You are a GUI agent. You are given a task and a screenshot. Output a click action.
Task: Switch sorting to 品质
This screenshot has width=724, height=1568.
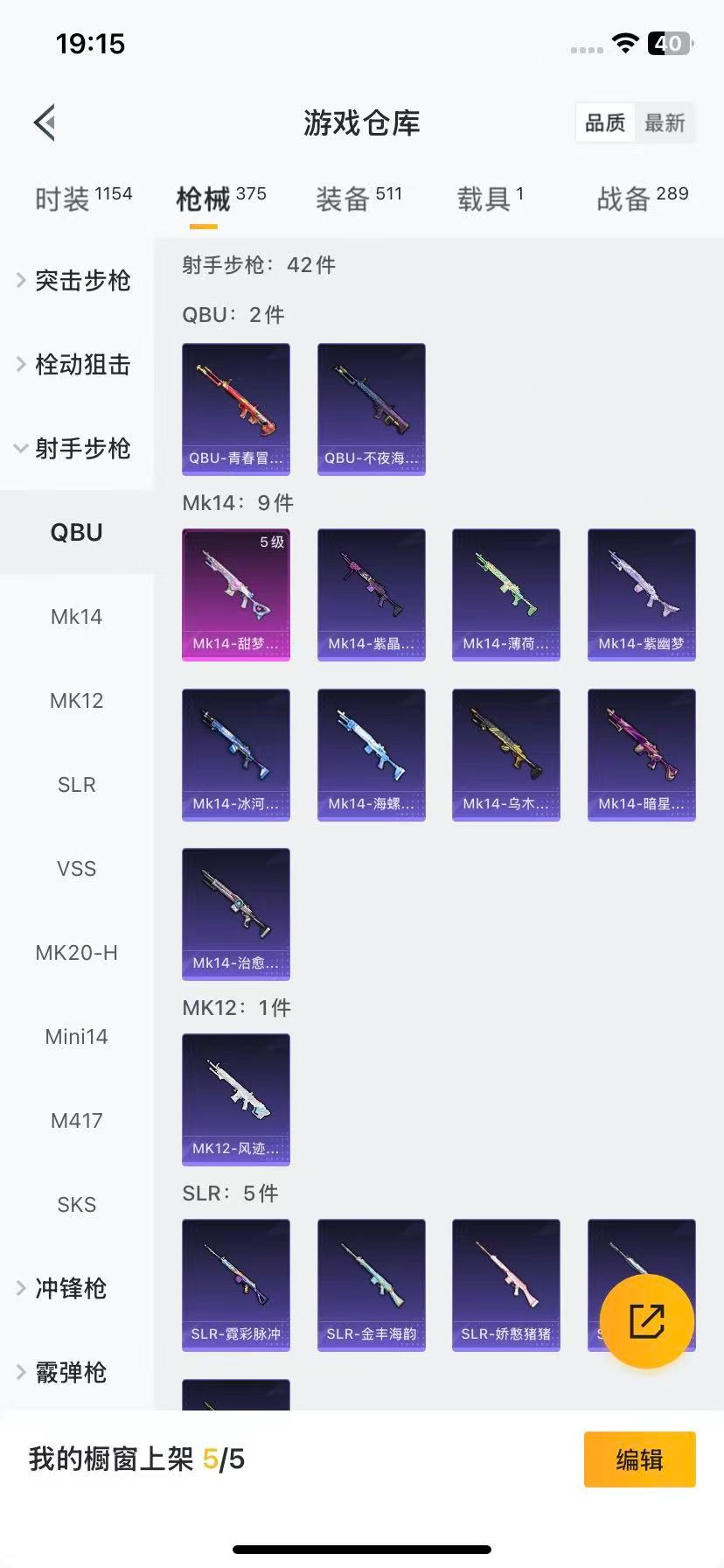click(x=604, y=122)
